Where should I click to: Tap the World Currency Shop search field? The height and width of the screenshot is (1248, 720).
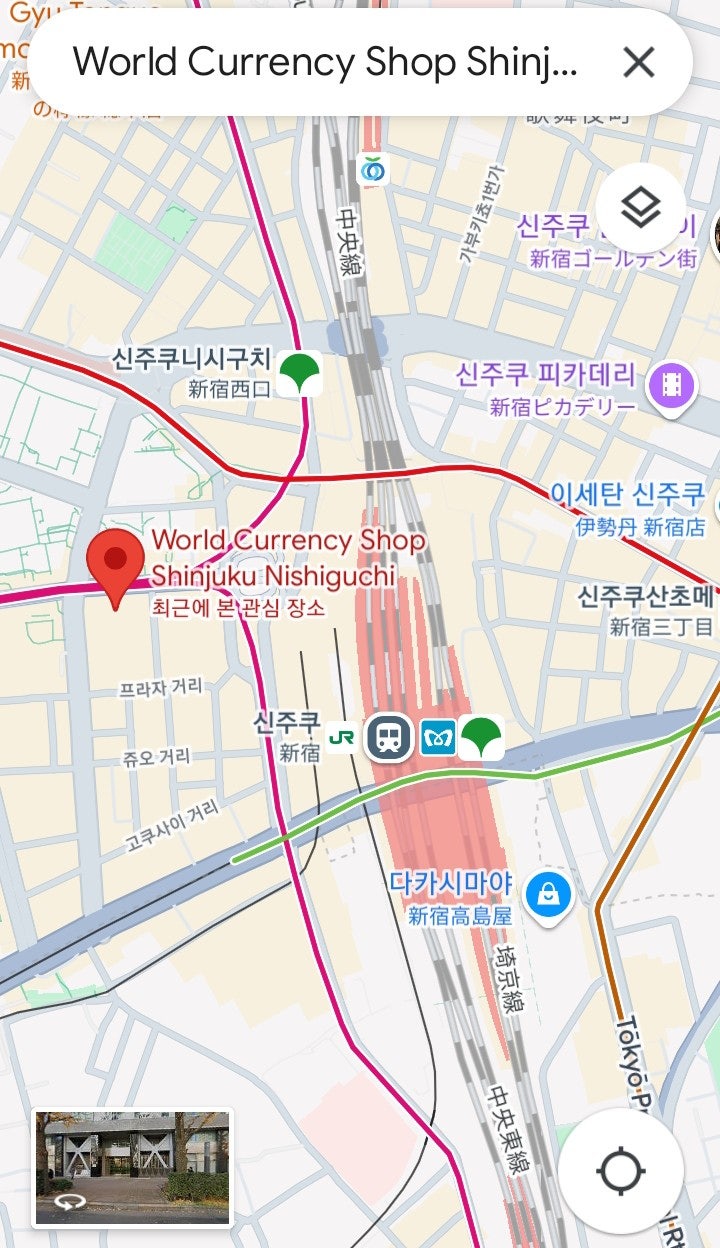click(x=325, y=63)
